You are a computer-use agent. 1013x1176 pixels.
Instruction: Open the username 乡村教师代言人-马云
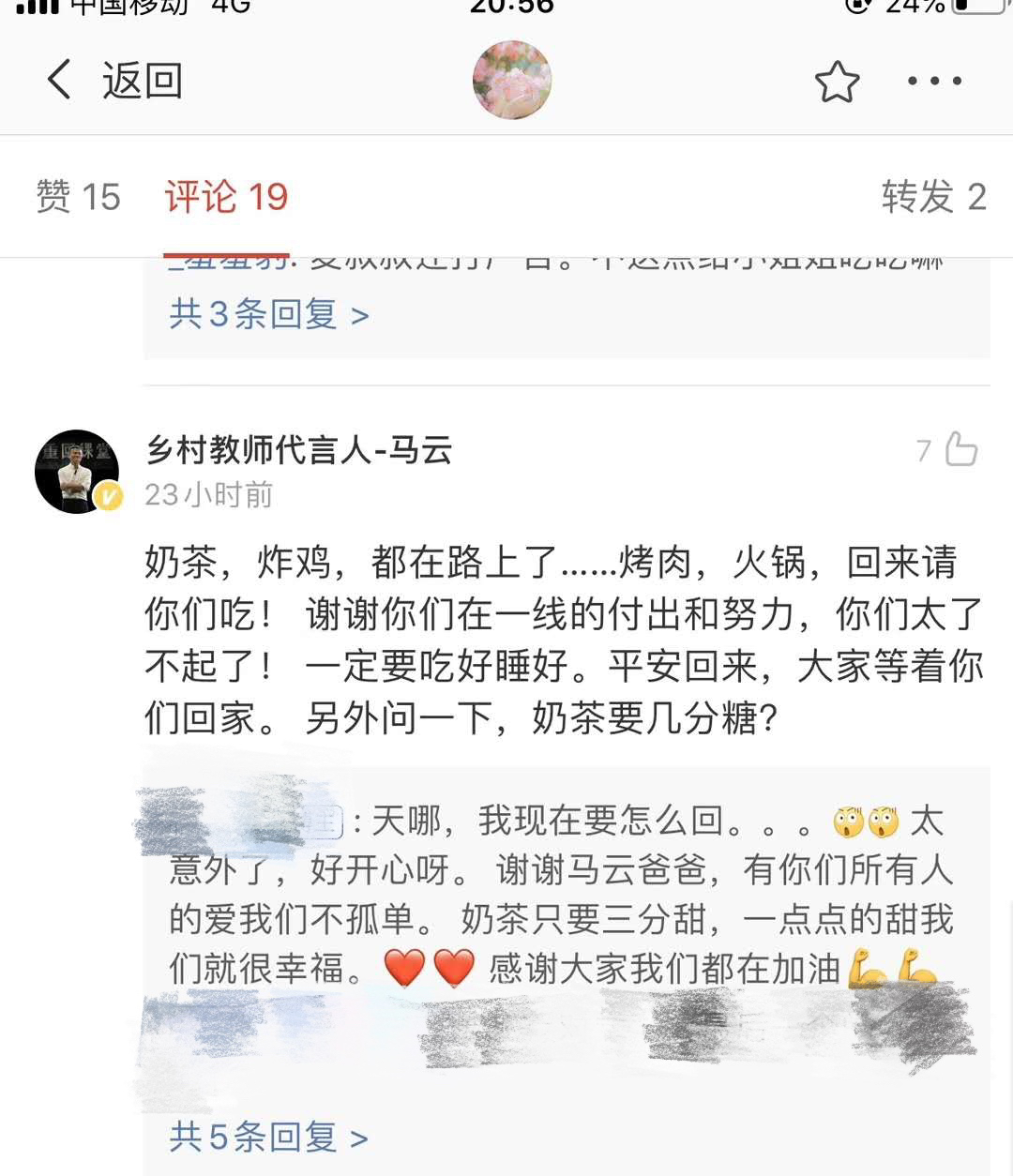299,450
